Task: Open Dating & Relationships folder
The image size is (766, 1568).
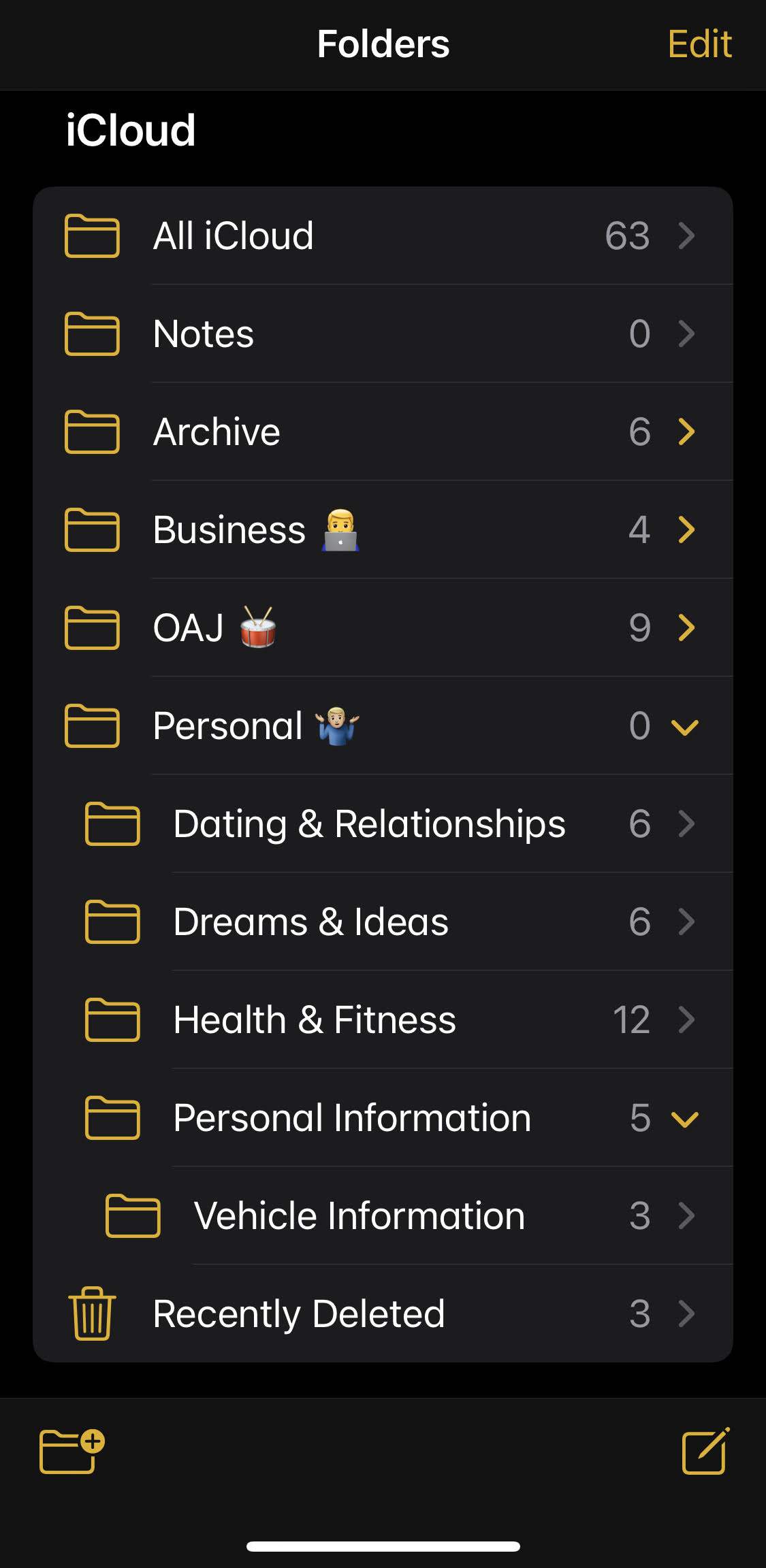Action: tap(369, 824)
